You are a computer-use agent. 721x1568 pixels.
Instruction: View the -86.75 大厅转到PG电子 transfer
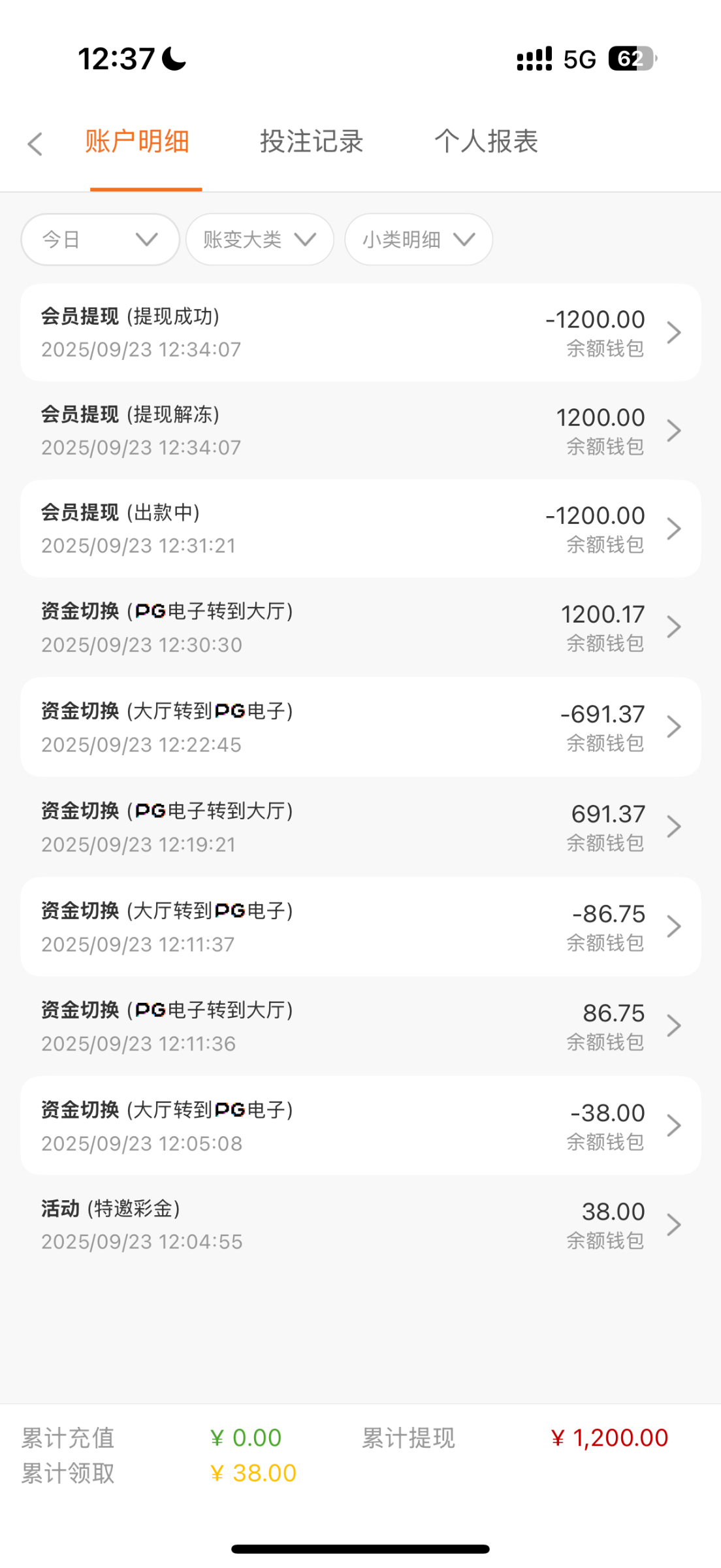click(360, 926)
